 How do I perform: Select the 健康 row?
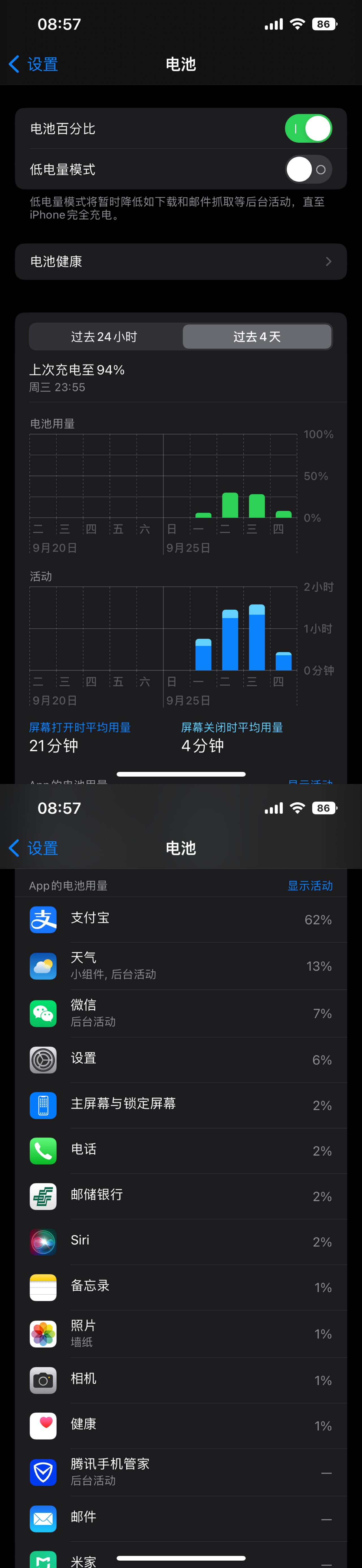(x=181, y=1426)
